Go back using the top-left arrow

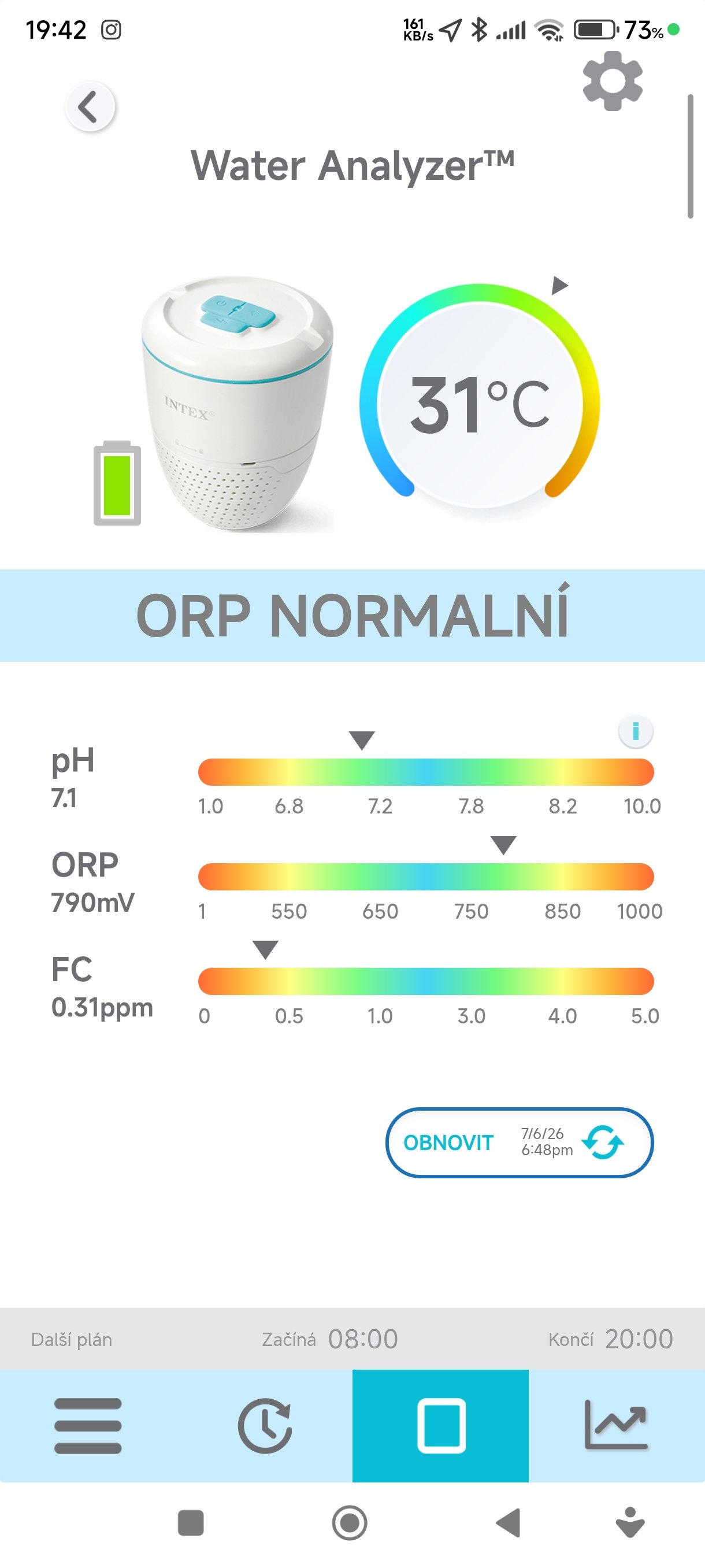(x=90, y=106)
